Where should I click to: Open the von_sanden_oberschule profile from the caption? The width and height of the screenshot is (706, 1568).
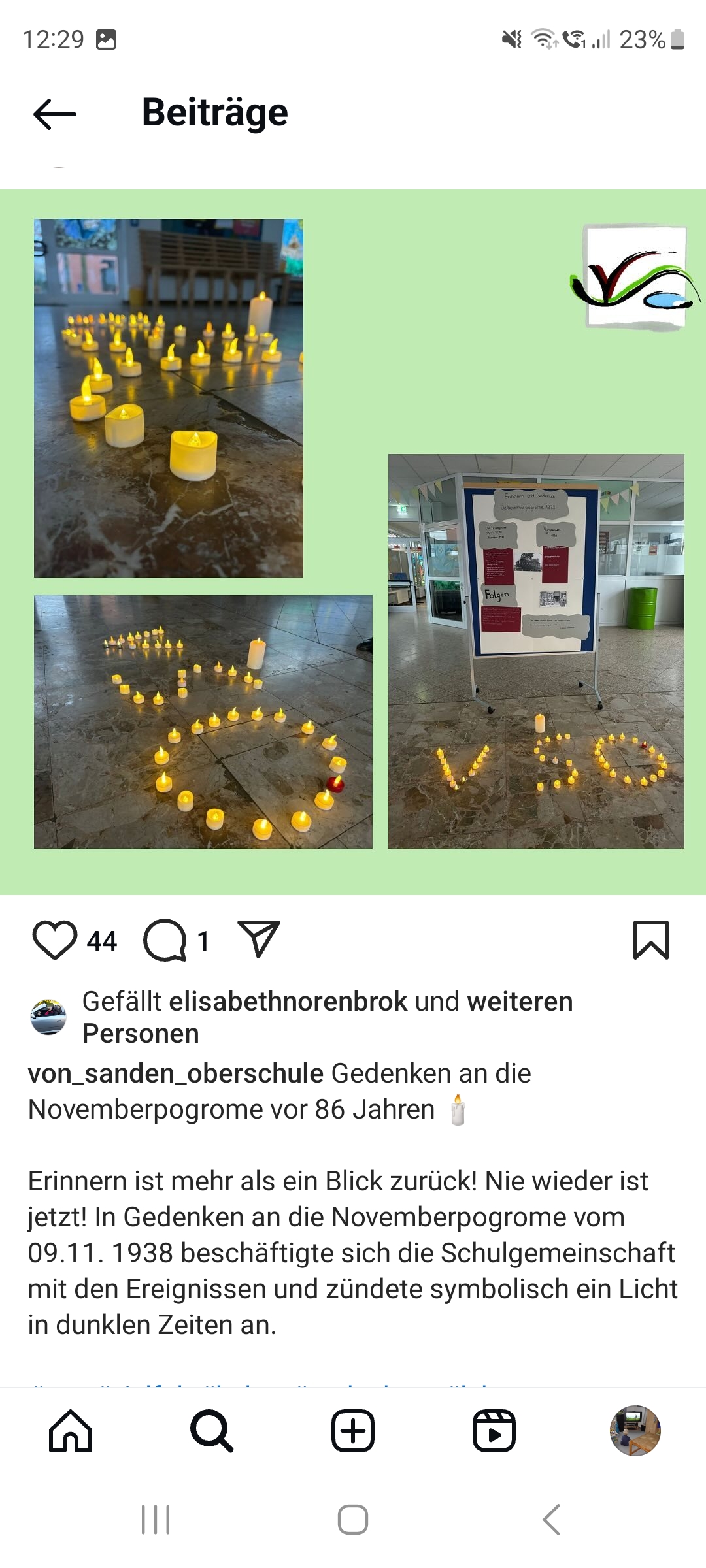click(176, 1073)
